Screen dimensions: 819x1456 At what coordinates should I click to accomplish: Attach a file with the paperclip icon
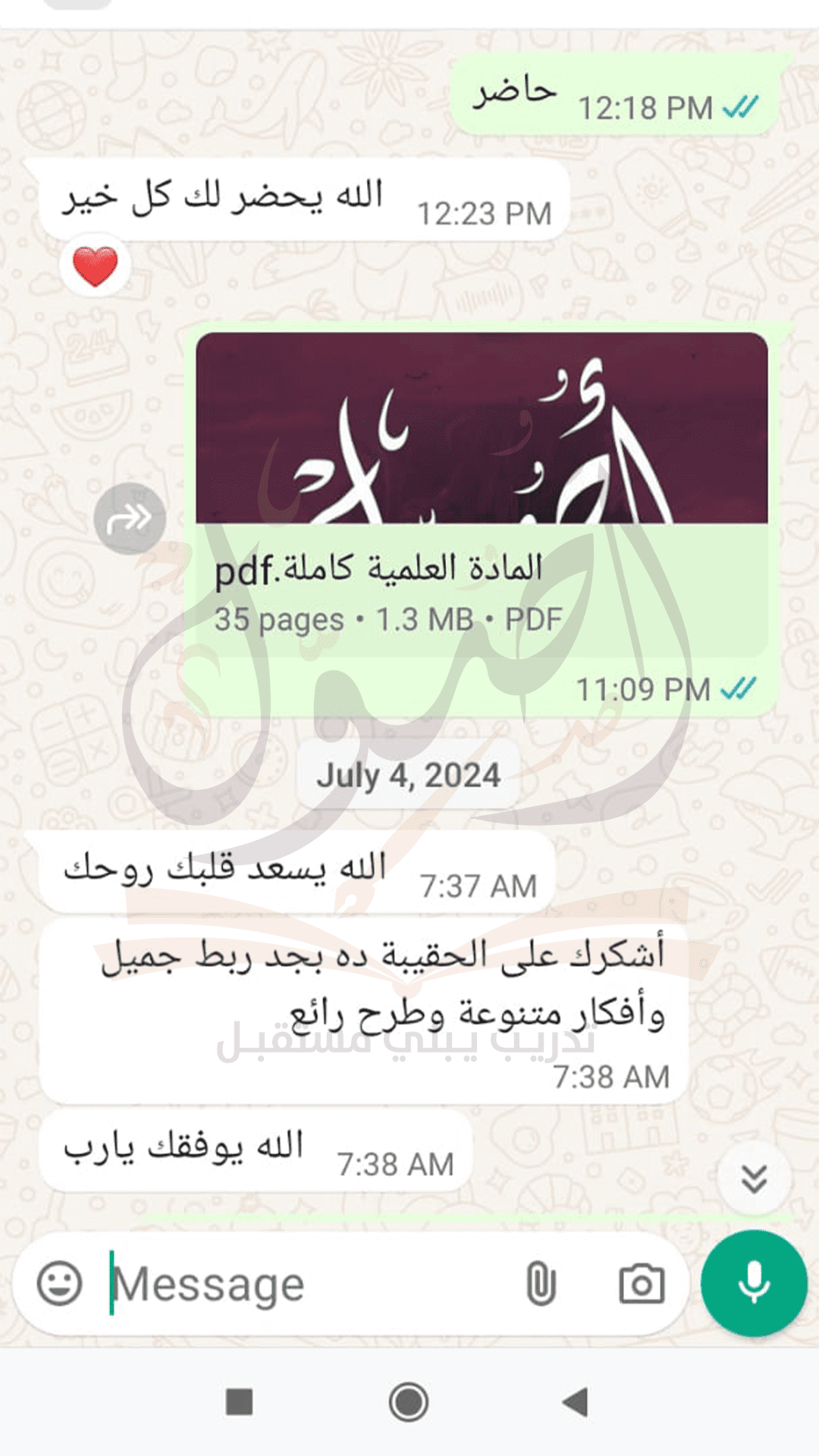click(541, 1284)
